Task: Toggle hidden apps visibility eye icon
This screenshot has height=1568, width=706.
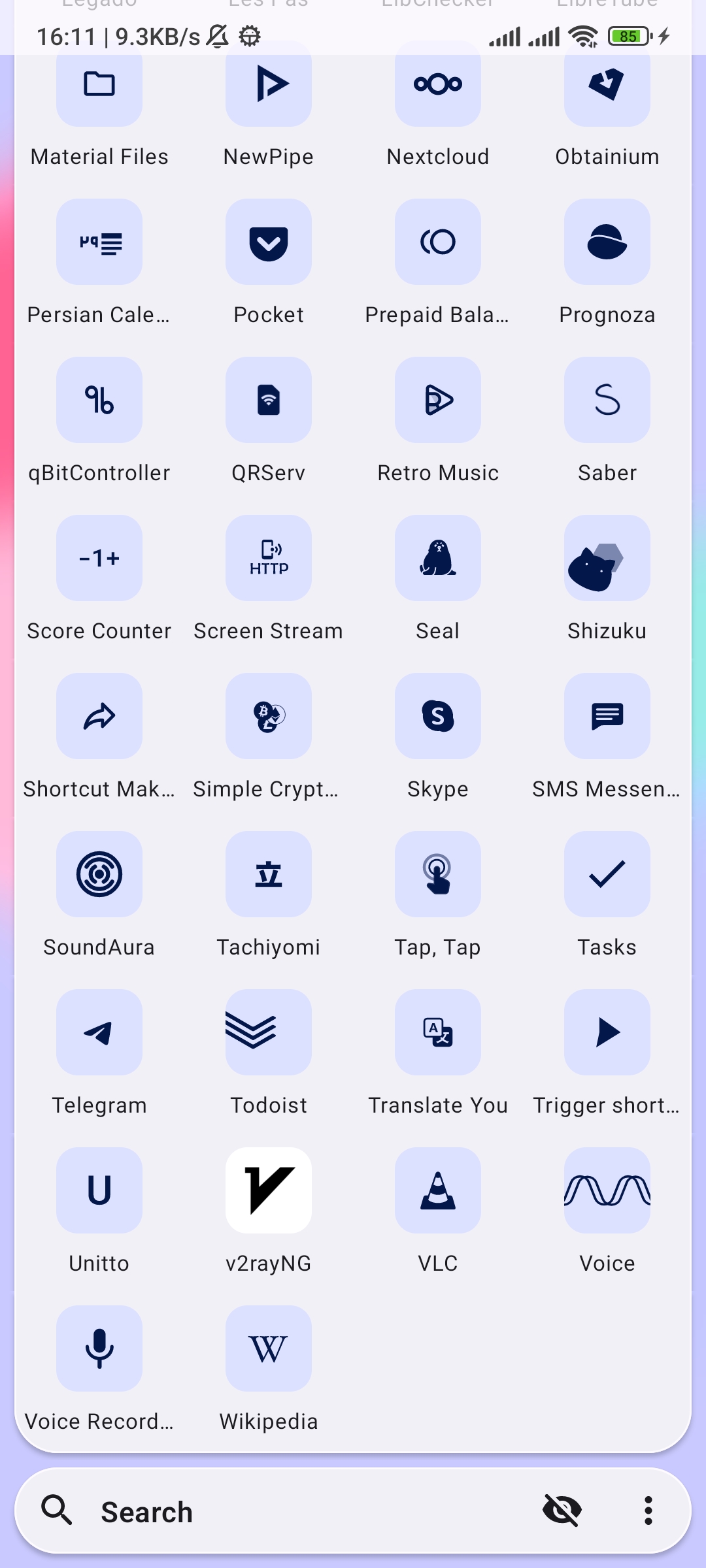Action: (x=562, y=1511)
